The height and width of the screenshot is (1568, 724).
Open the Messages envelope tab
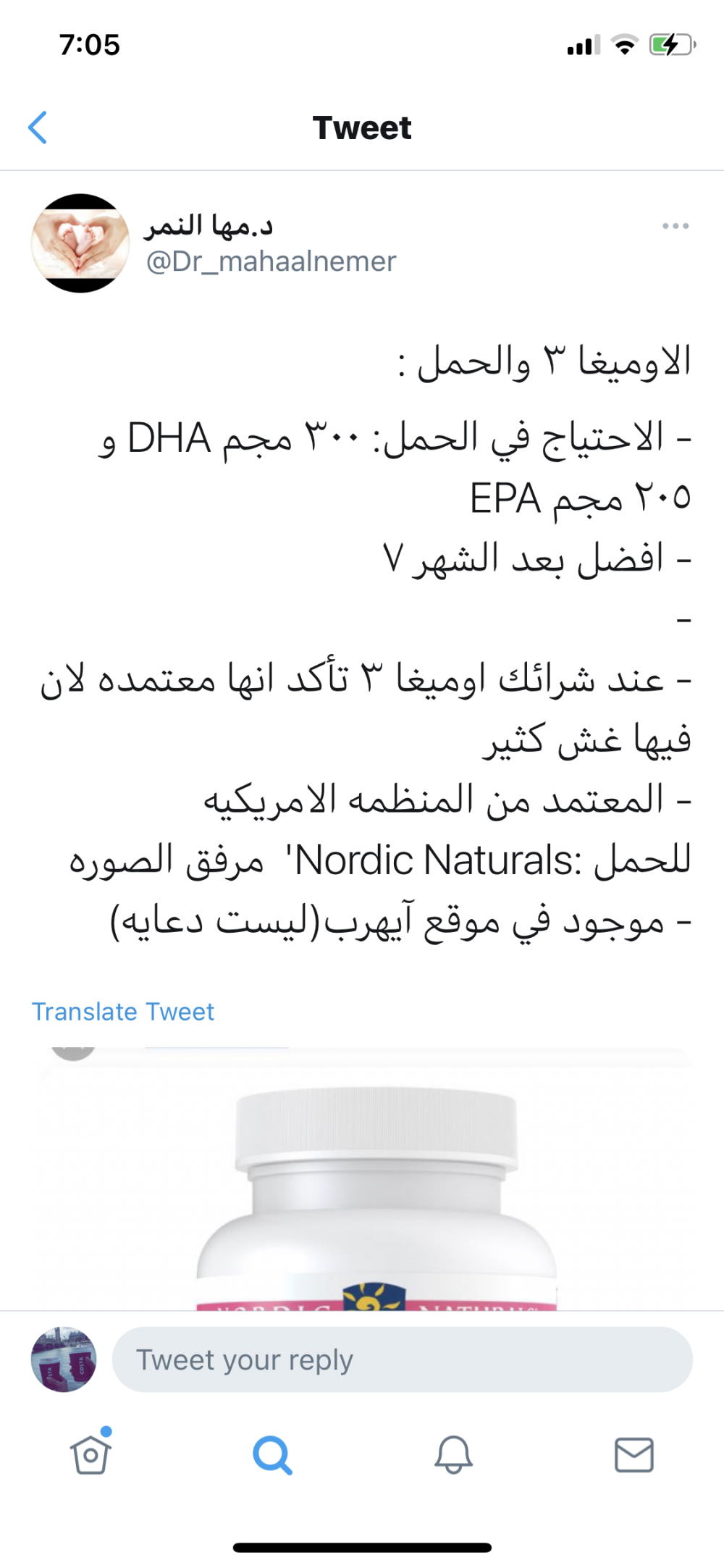[634, 1455]
